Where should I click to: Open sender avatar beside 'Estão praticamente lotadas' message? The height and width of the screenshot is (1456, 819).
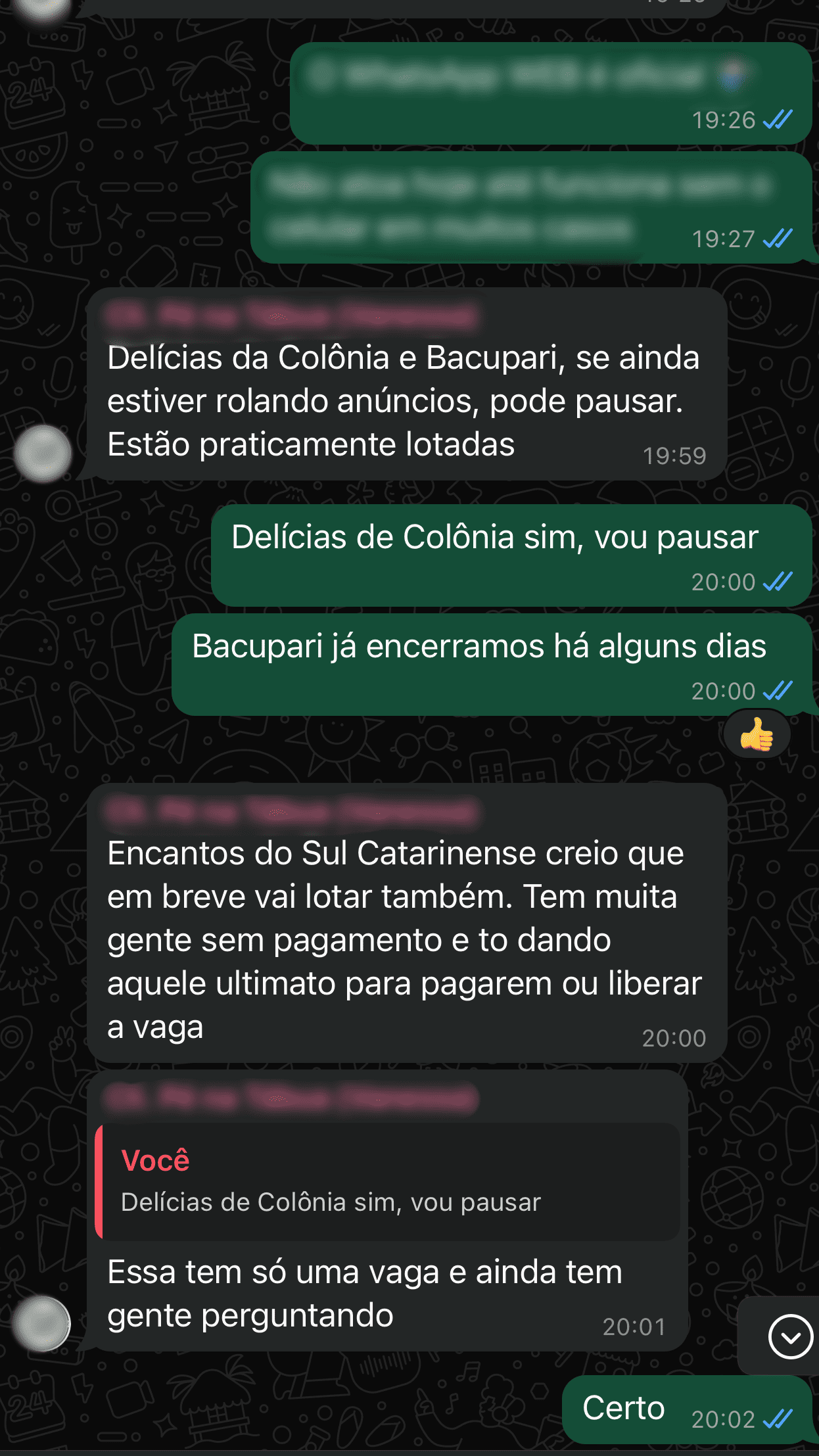point(43,453)
